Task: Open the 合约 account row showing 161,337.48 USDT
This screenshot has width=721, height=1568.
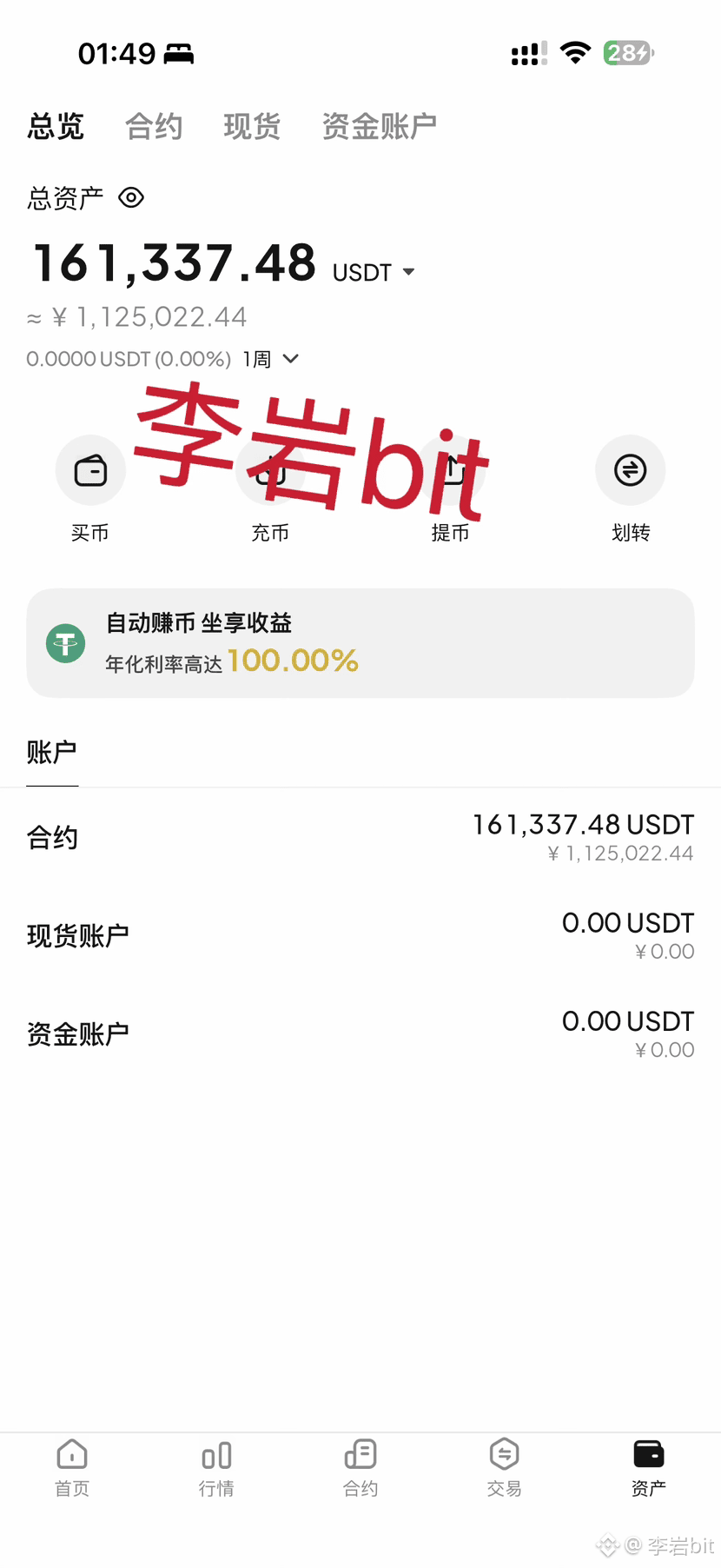Action: (360, 836)
